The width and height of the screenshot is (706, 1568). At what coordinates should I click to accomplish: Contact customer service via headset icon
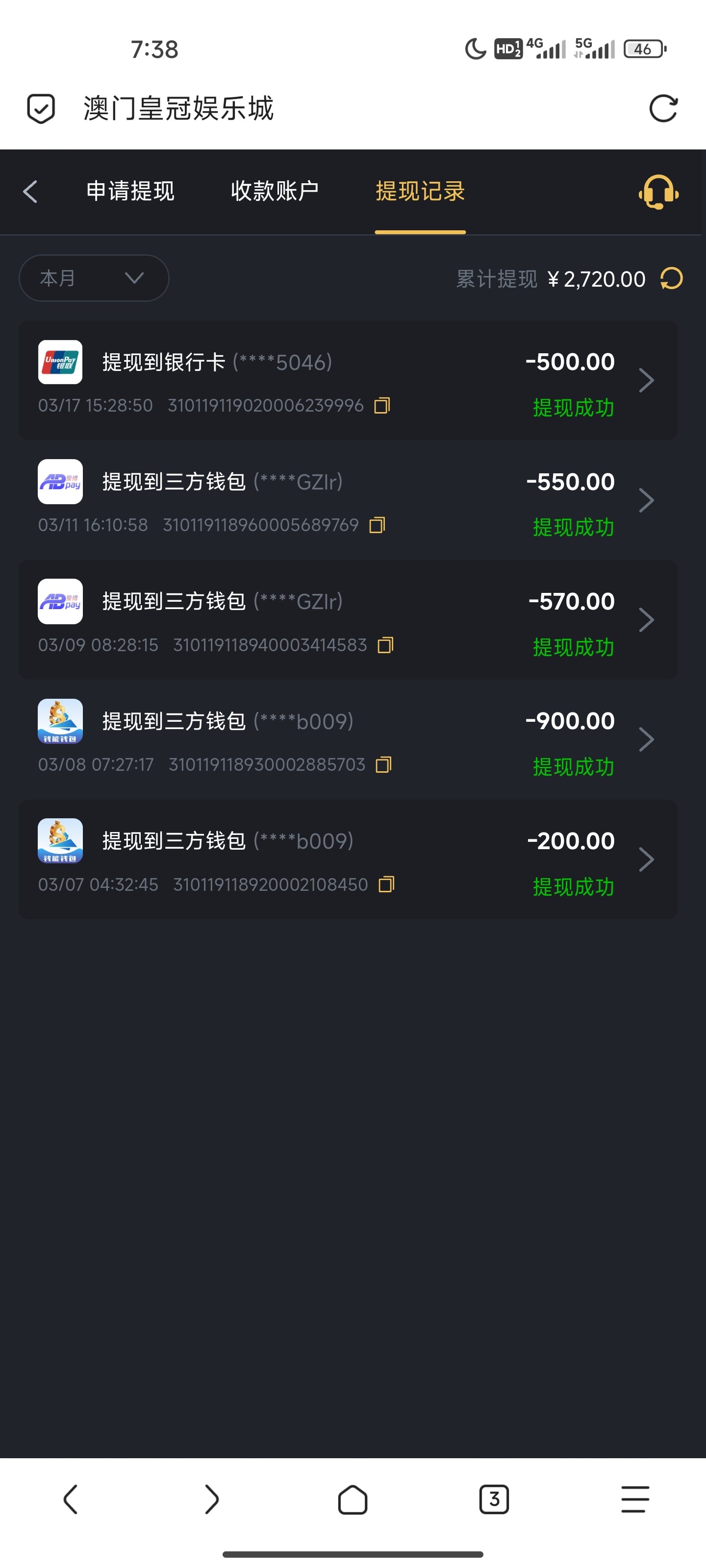(658, 193)
